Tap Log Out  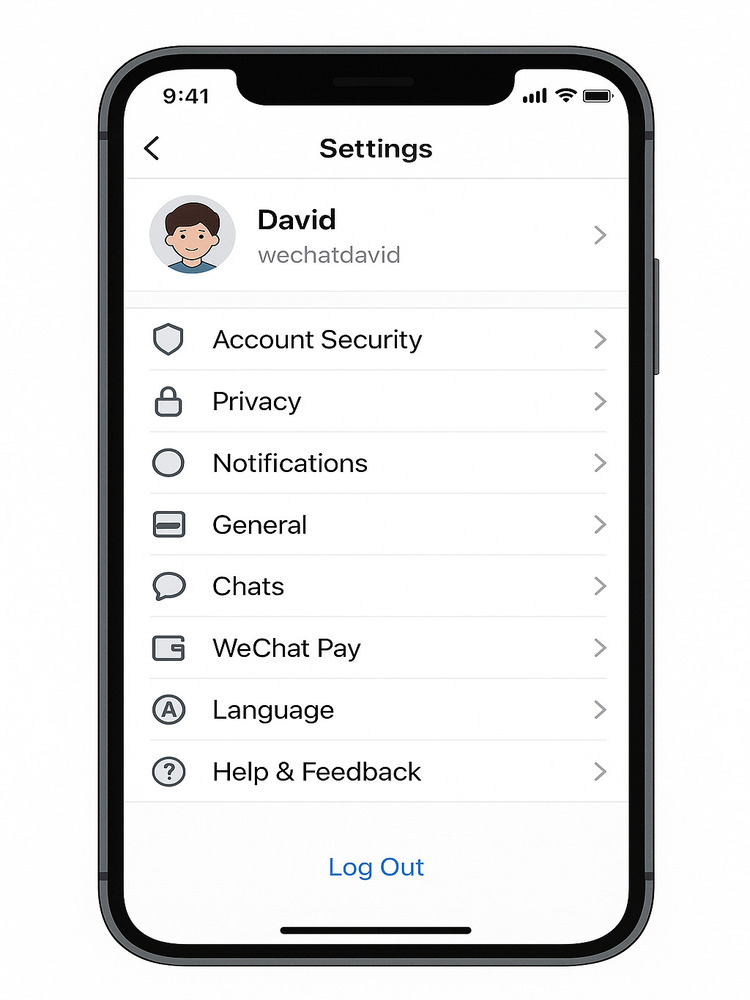coord(376,867)
